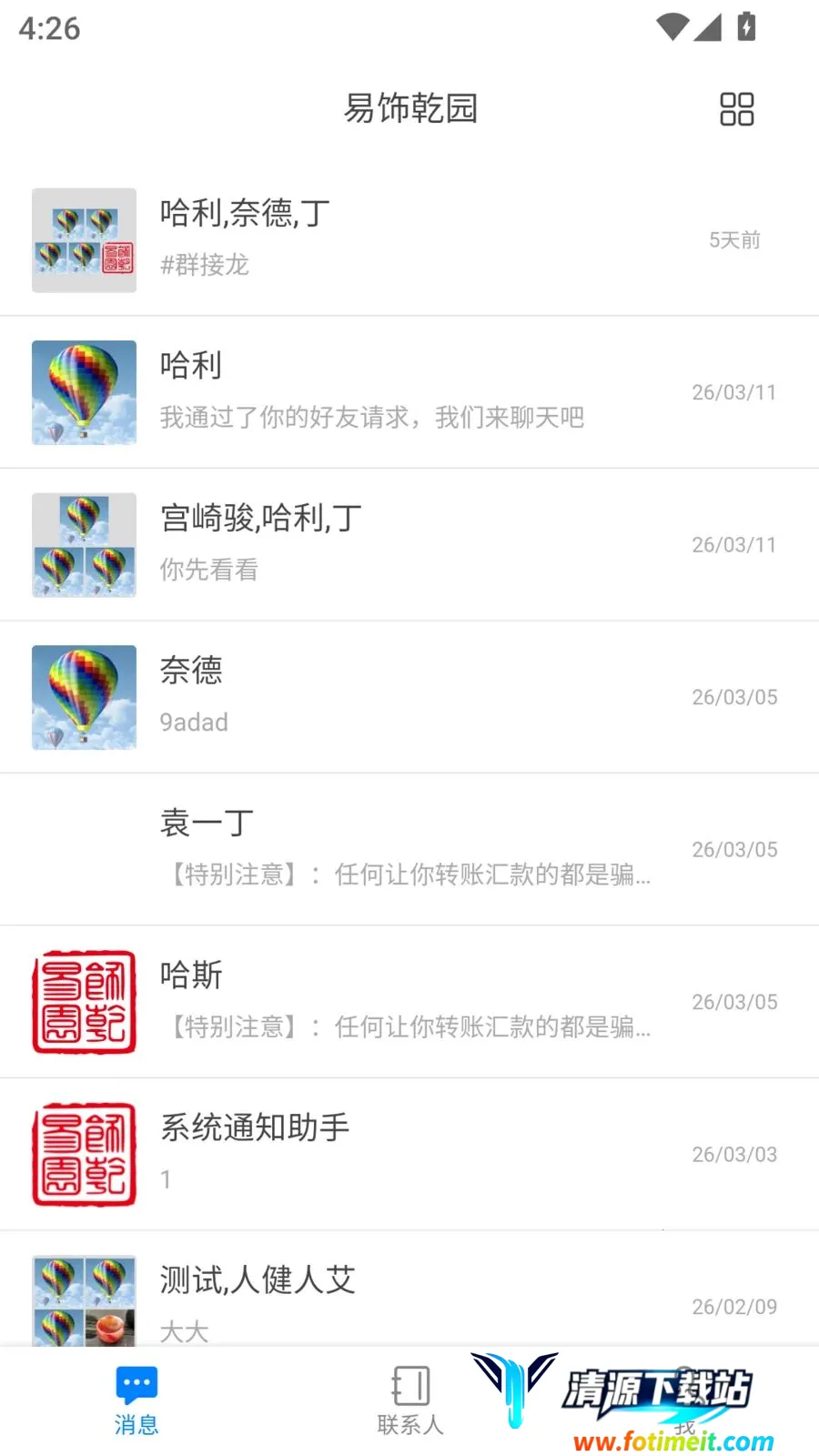The width and height of the screenshot is (819, 1456).
Task: Open the chat with 哈斯
Action: point(409,1003)
